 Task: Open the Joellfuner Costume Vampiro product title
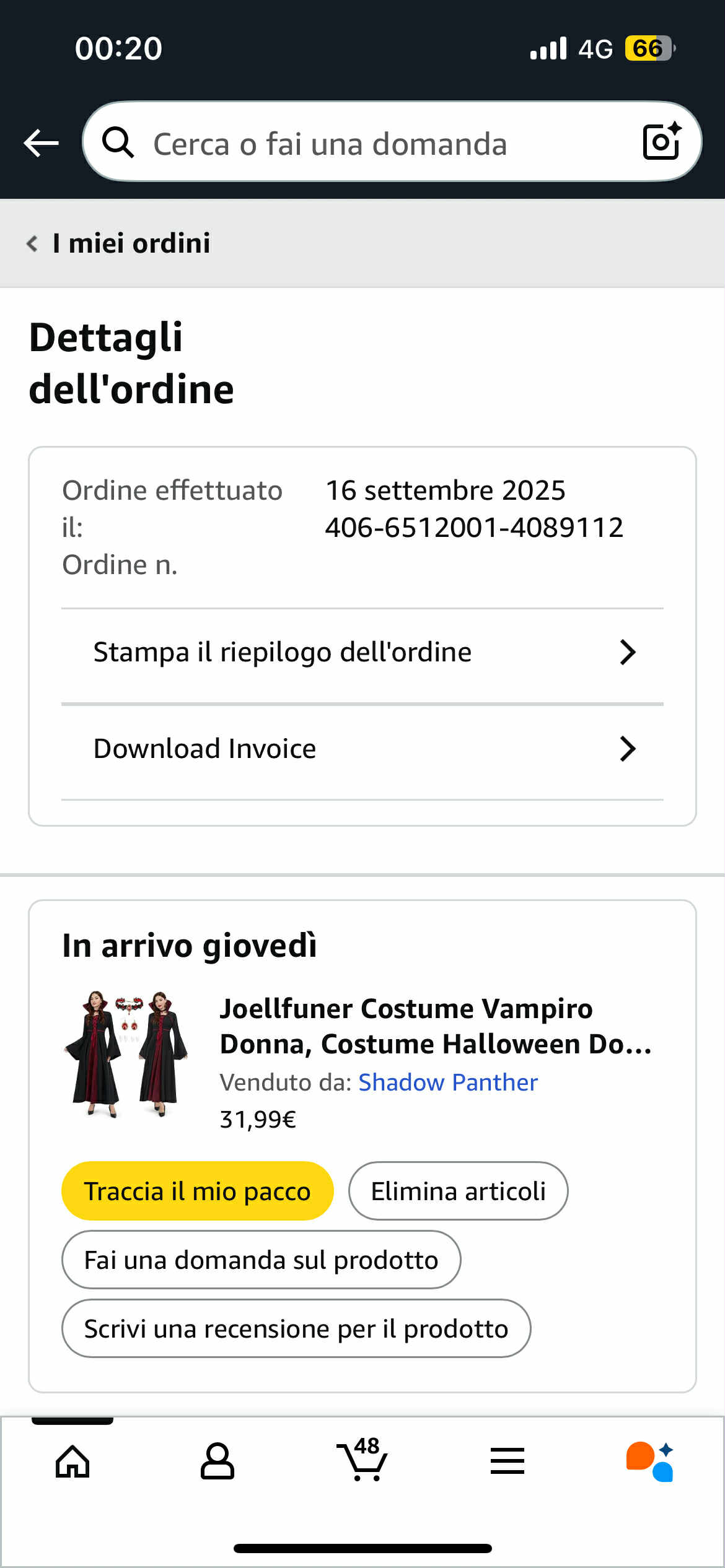click(x=435, y=1026)
